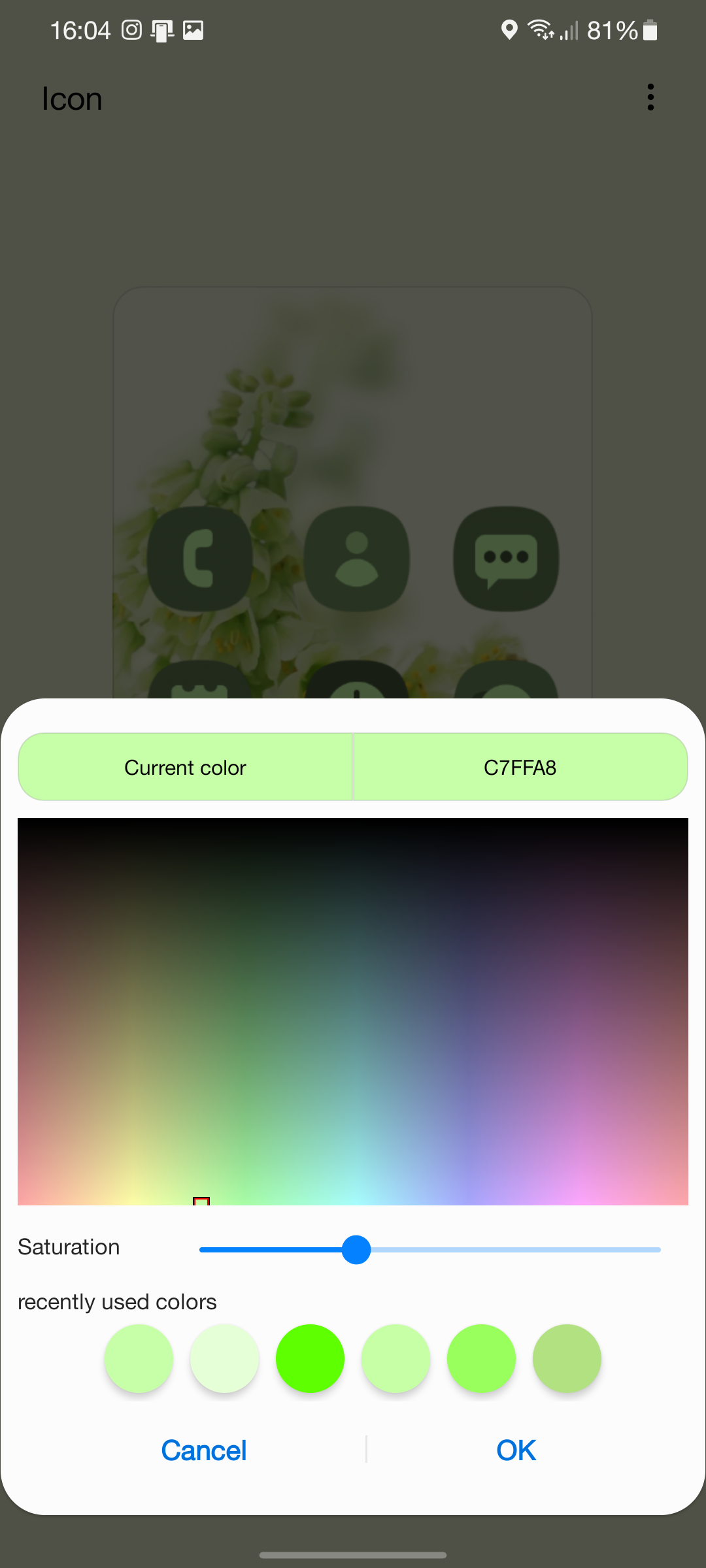Select the pale whitish-green recent color
The height and width of the screenshot is (1568, 706).
[x=224, y=1359]
